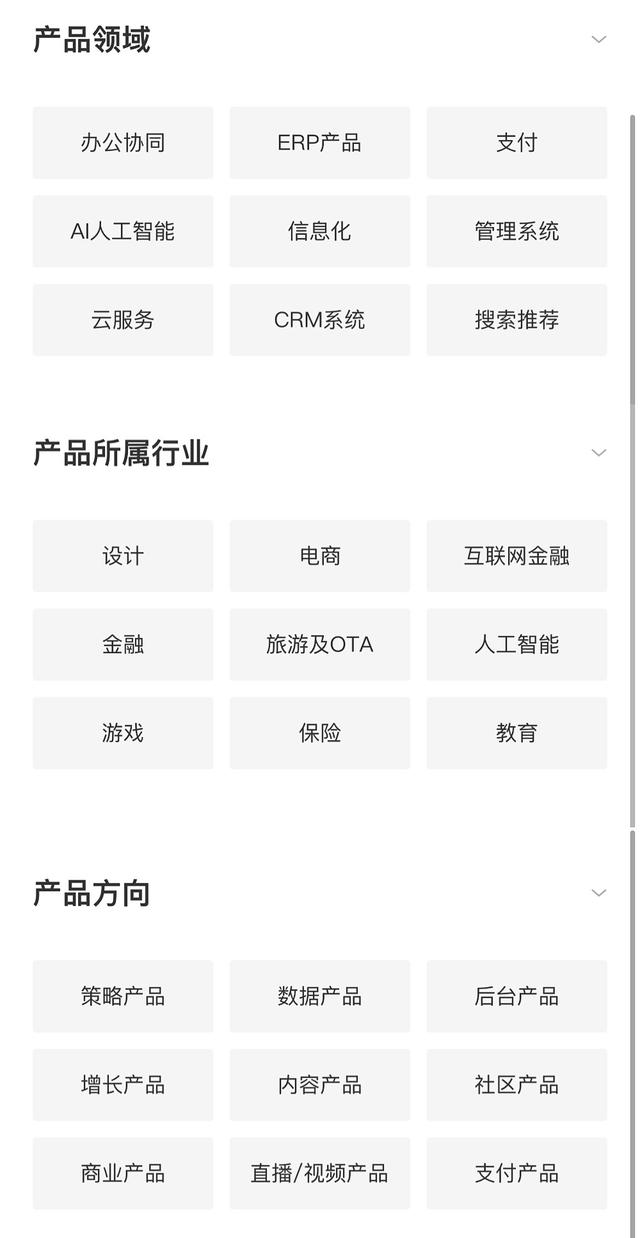Image resolution: width=640 pixels, height=1238 pixels.
Task: Pick the 支付产品 chip
Action: [517, 1173]
